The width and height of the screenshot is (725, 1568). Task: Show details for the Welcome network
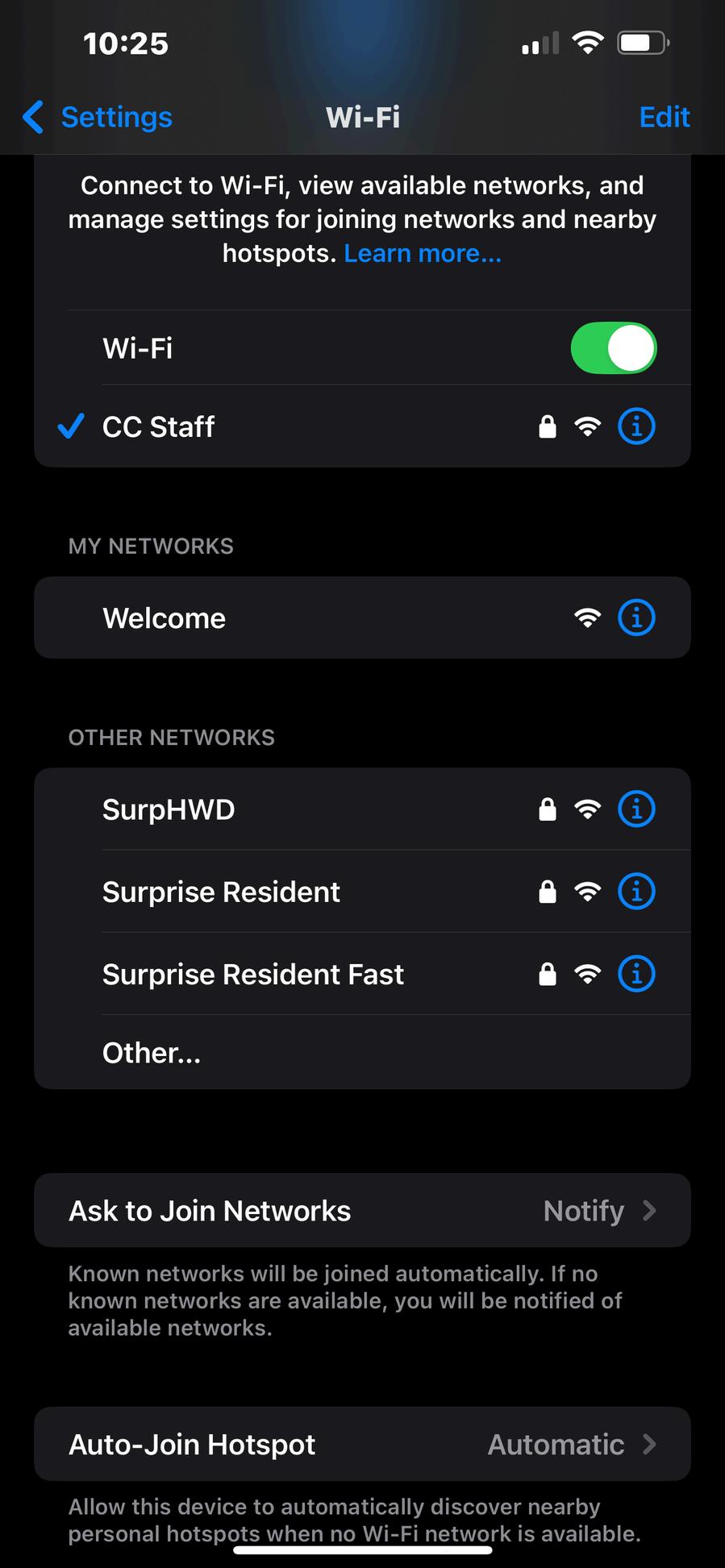pos(636,618)
